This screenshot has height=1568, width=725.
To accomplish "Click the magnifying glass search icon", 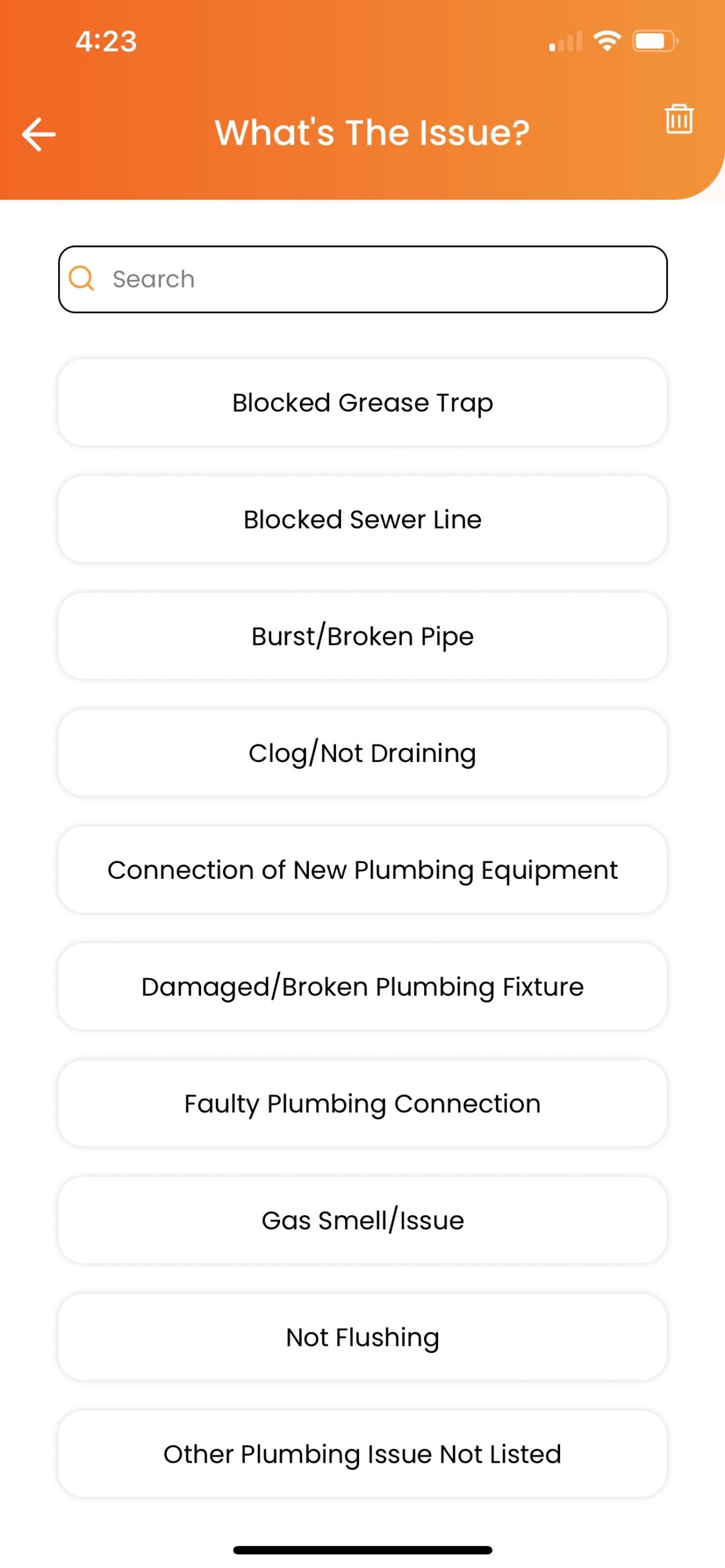I will click(x=83, y=279).
